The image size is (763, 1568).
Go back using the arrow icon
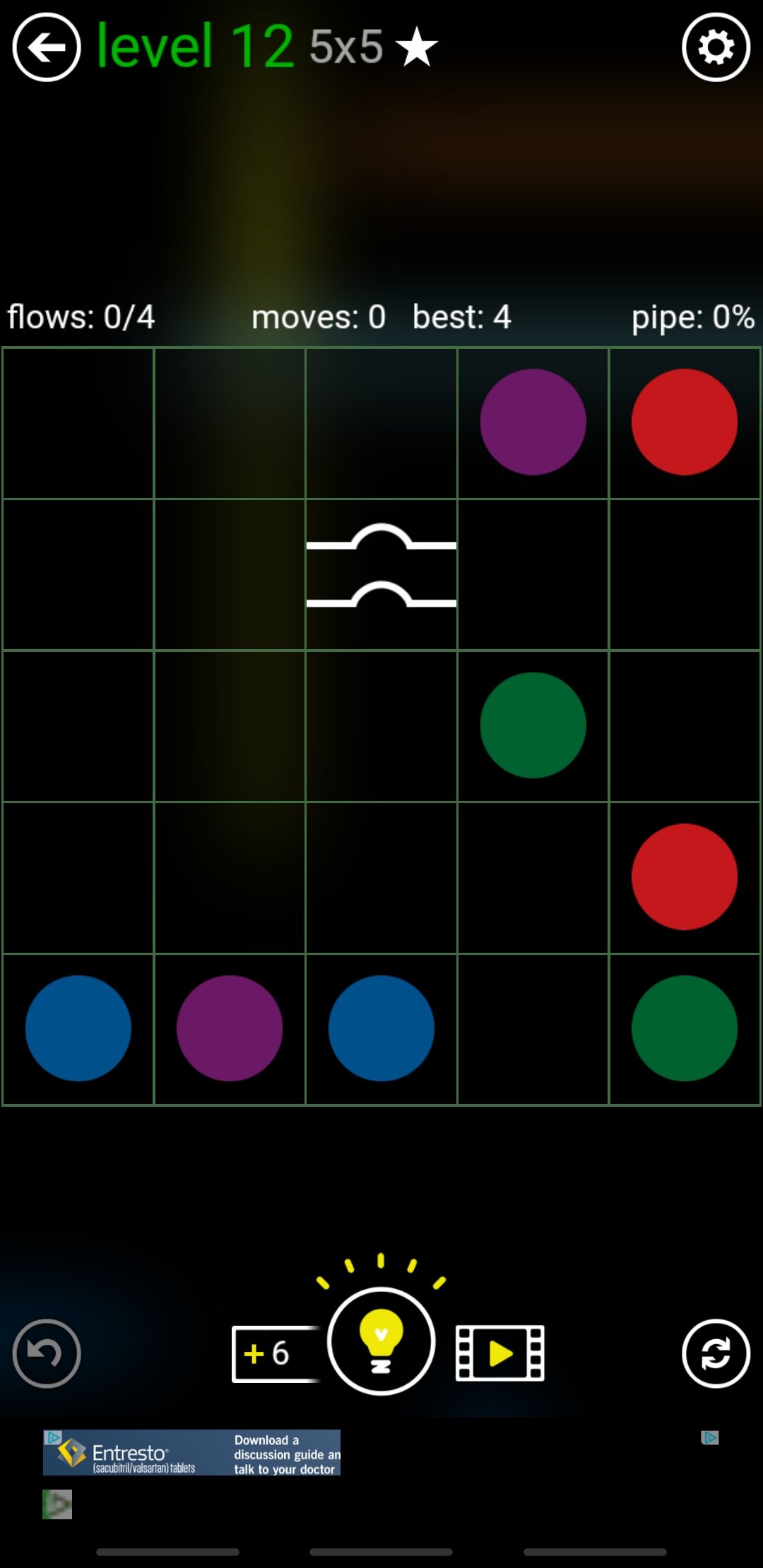point(47,48)
